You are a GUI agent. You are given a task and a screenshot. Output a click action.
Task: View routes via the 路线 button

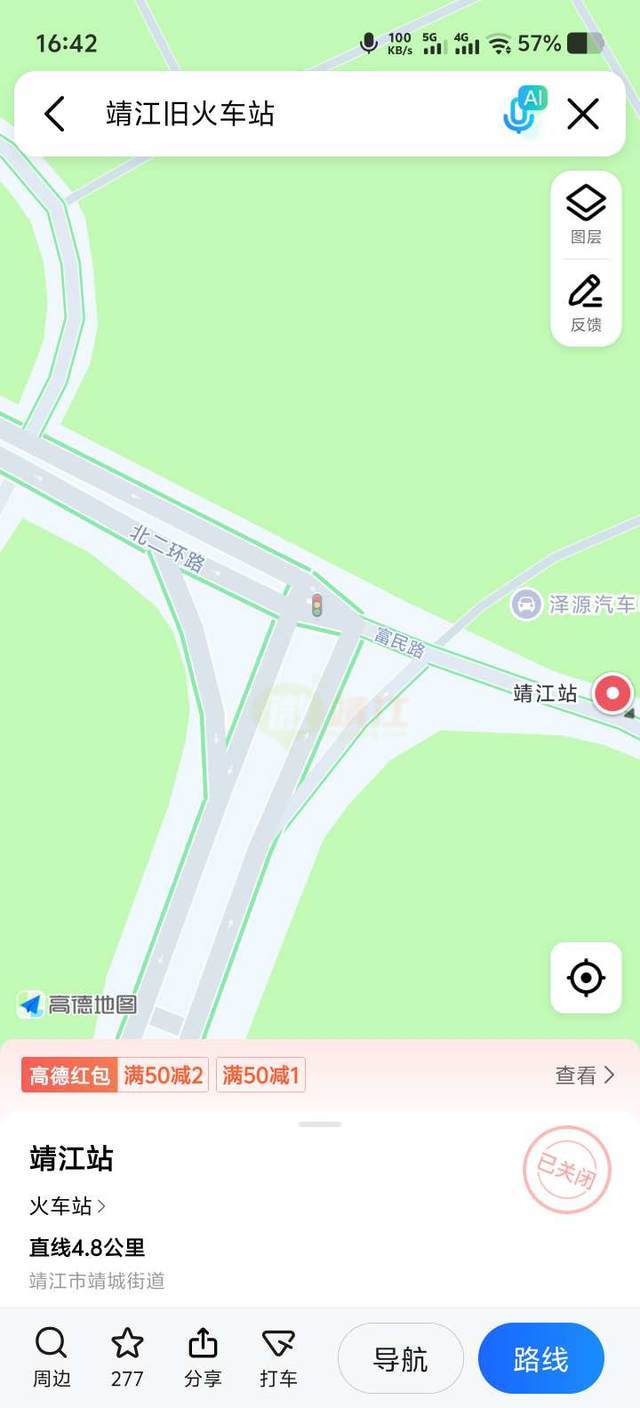[x=541, y=1358]
